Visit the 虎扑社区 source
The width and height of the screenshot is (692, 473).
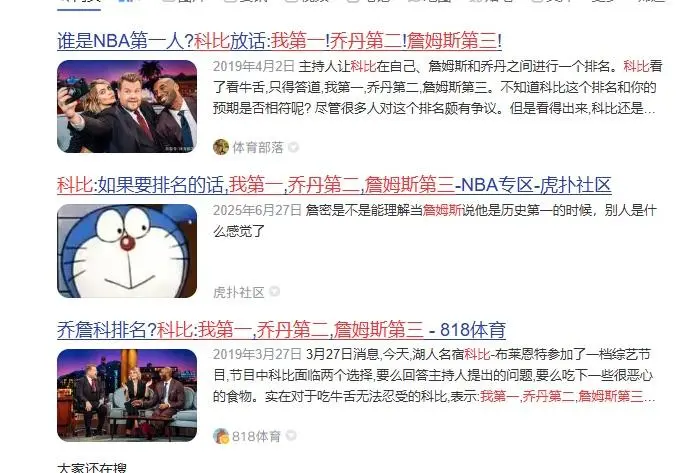point(238,292)
